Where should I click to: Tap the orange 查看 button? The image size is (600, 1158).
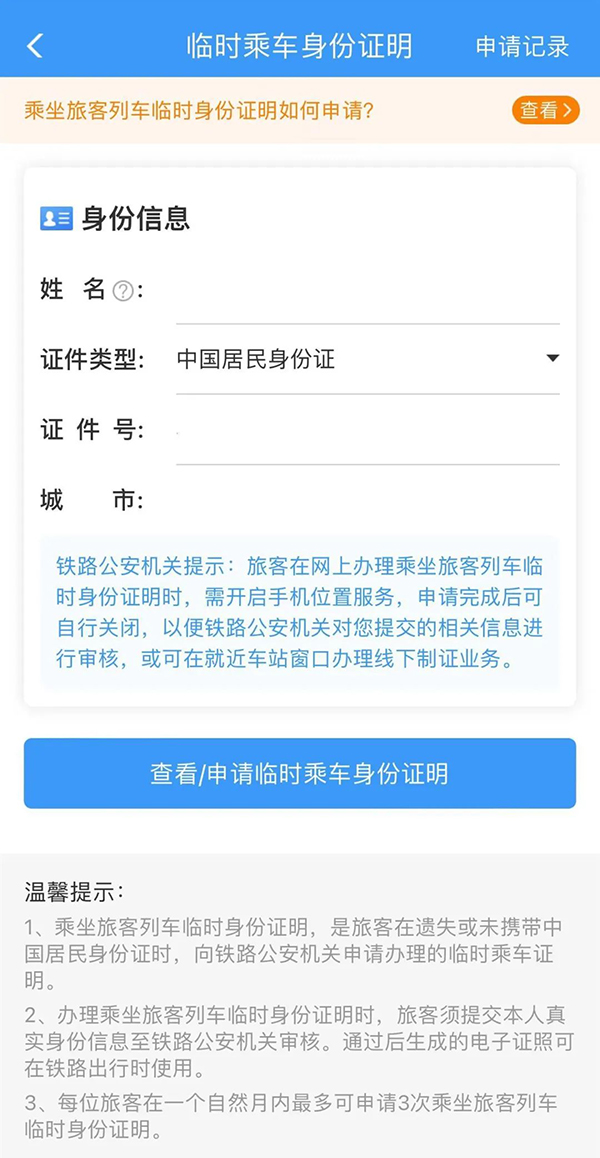[545, 110]
